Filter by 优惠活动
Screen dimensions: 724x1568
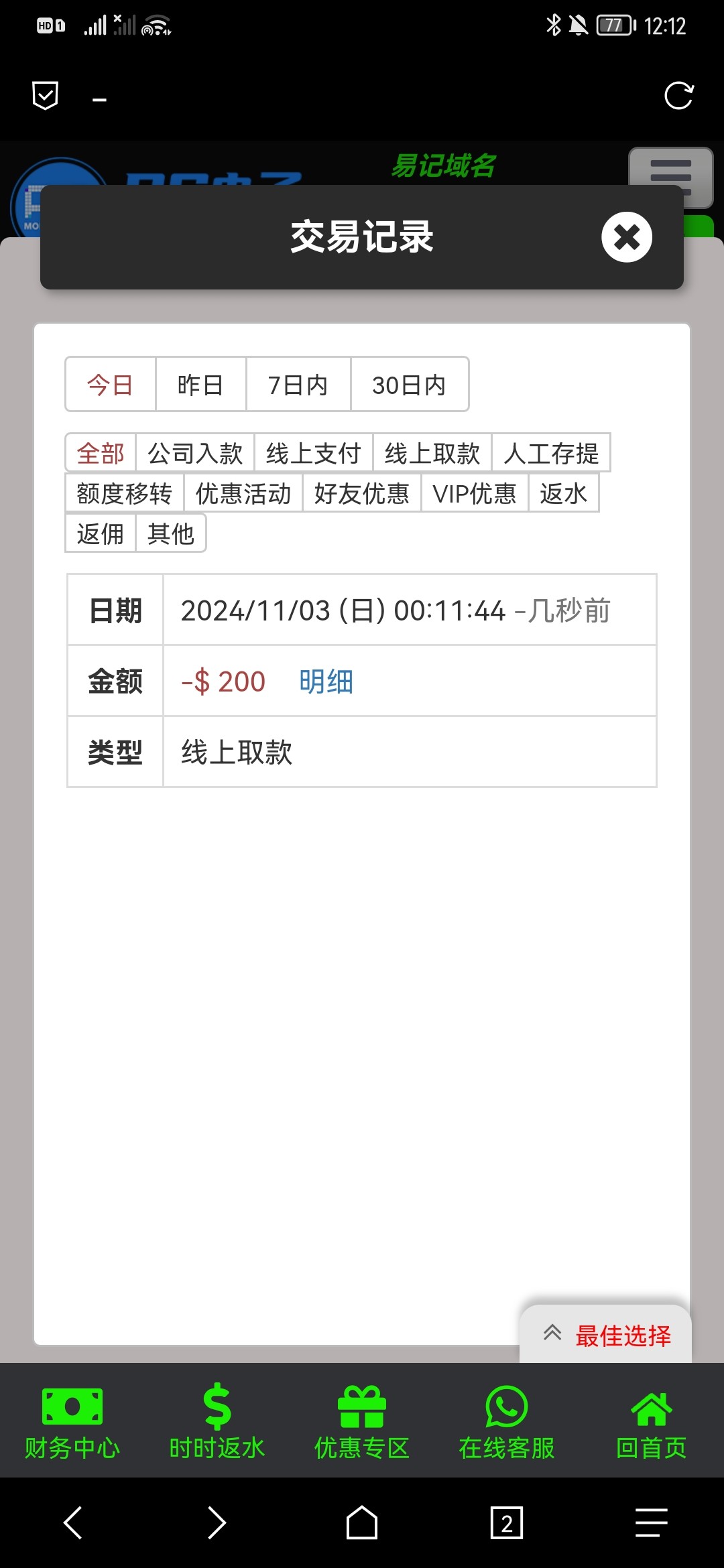243,494
